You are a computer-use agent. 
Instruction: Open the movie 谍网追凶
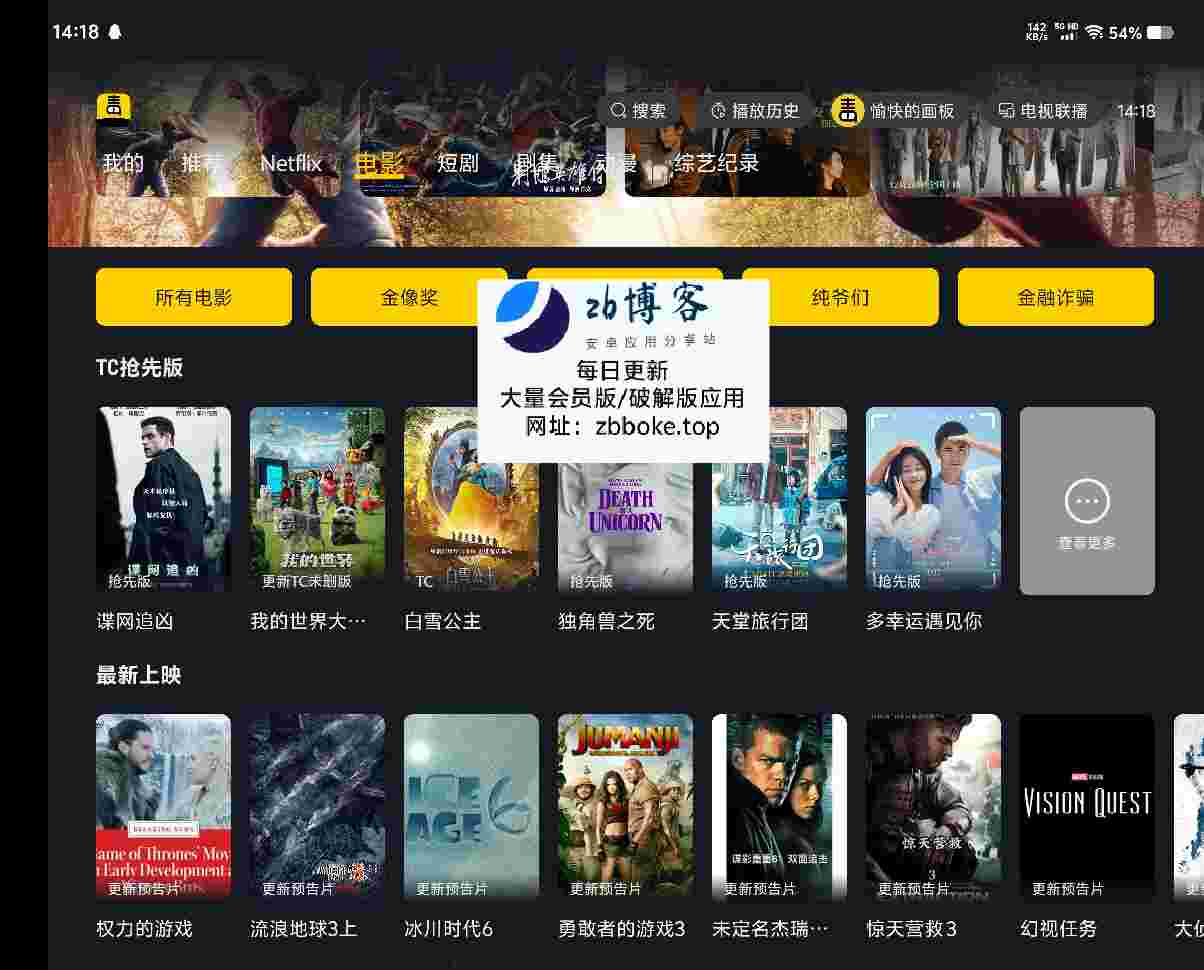click(x=163, y=500)
